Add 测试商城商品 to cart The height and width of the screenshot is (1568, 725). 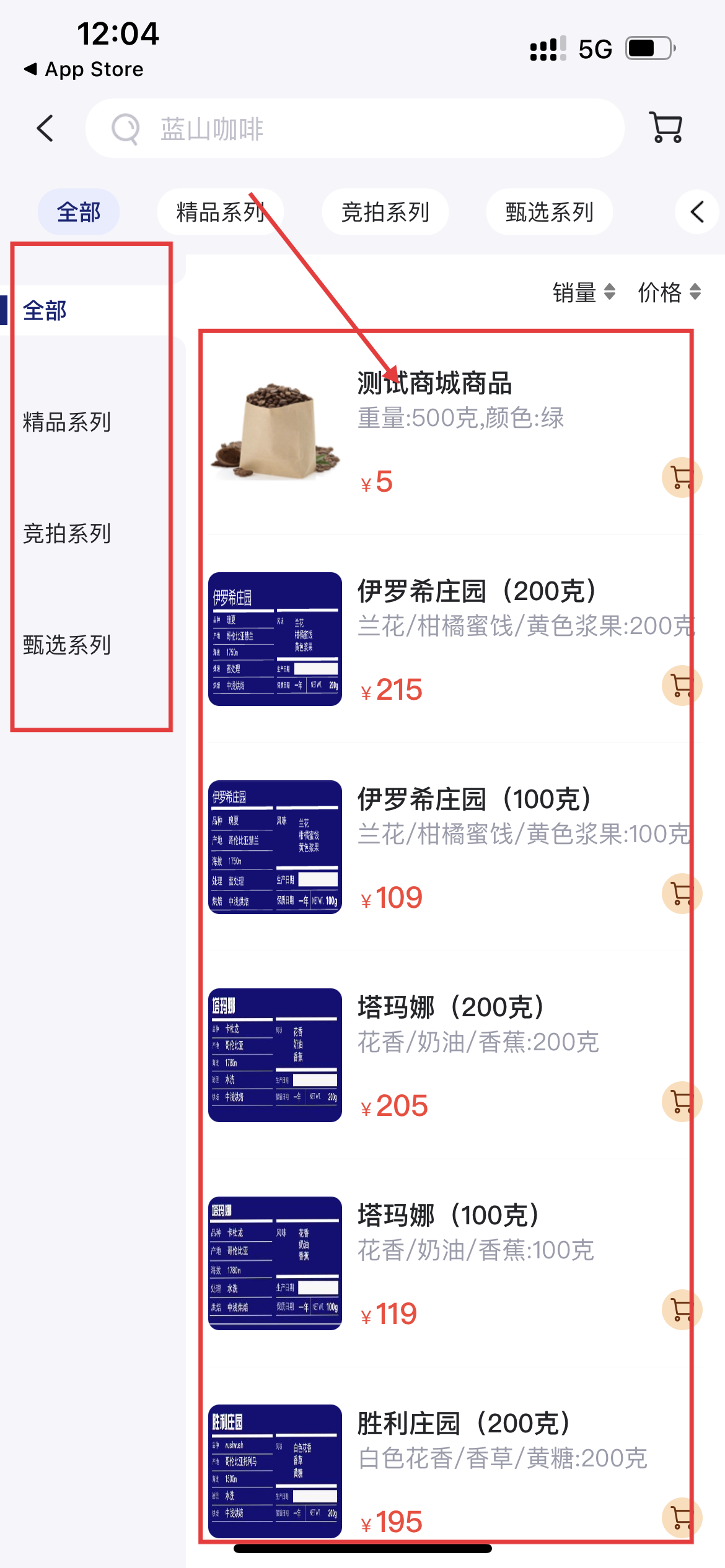tap(681, 477)
